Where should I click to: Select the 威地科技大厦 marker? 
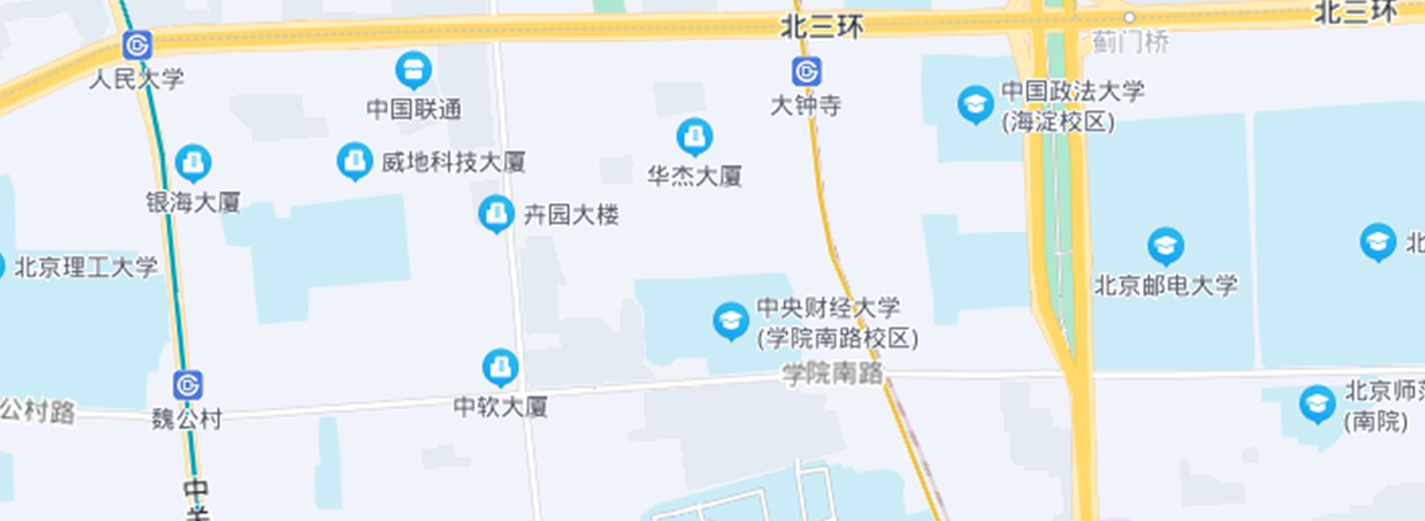354,160
